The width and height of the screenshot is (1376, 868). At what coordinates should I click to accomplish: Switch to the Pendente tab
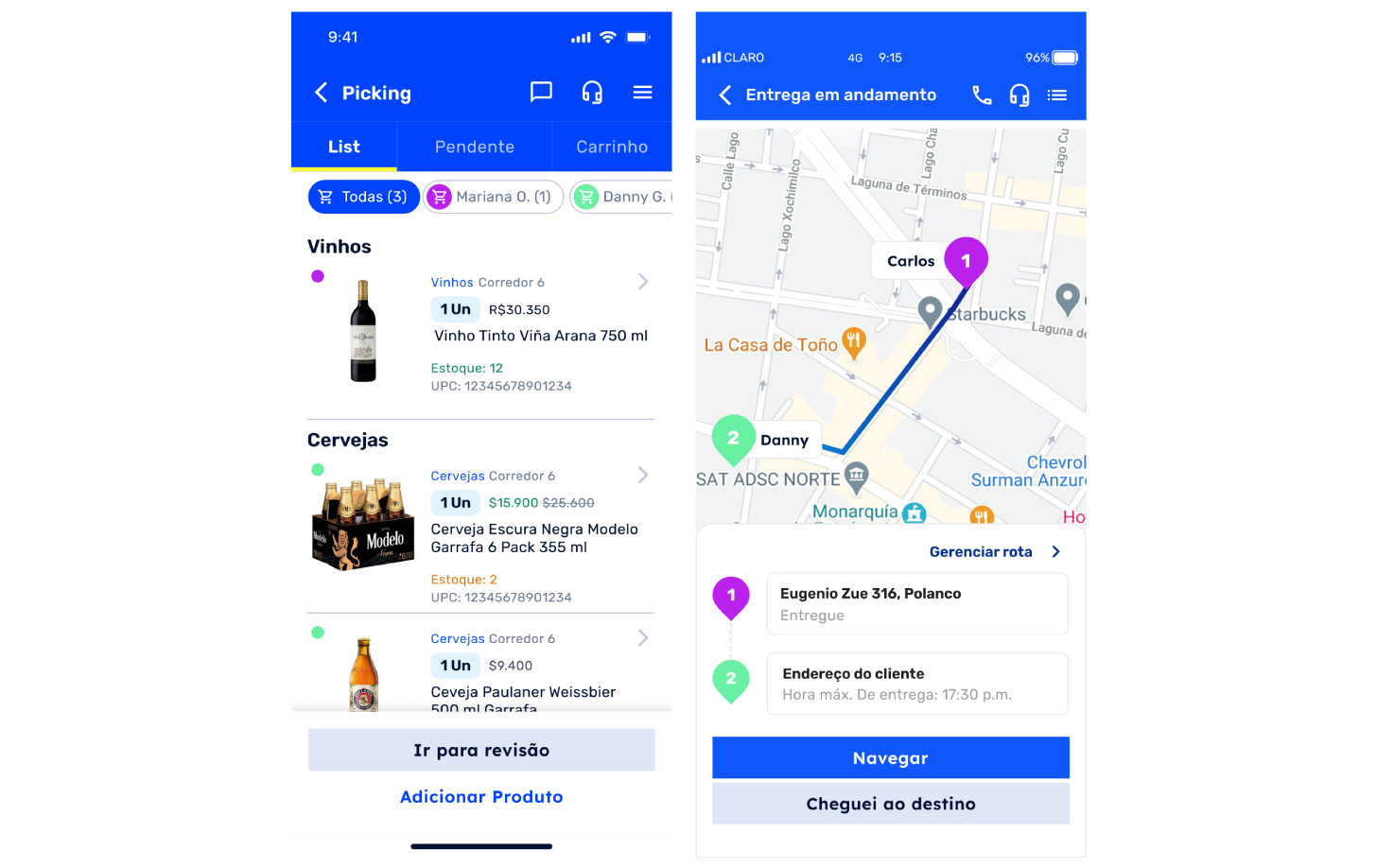point(475,147)
